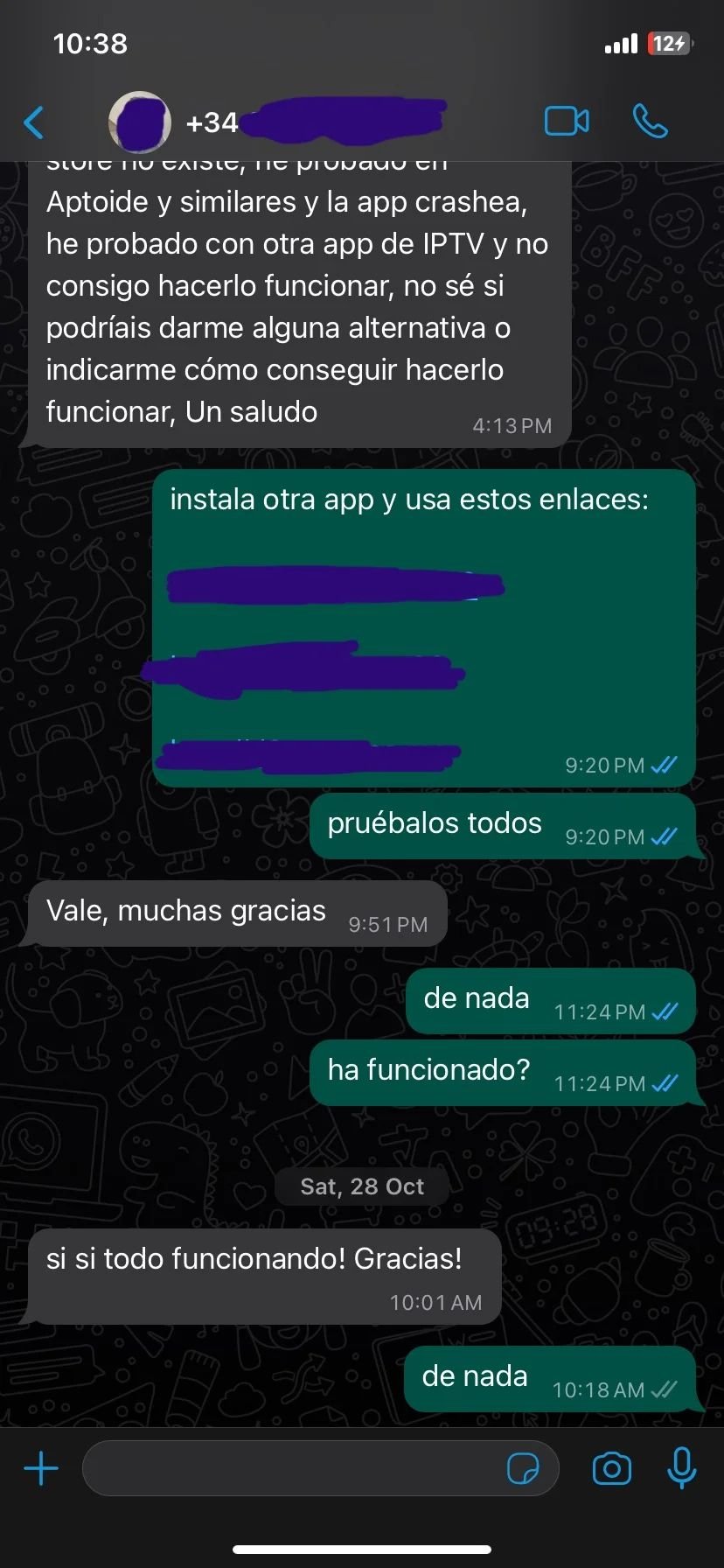Start a voice call with this contact

click(650, 122)
